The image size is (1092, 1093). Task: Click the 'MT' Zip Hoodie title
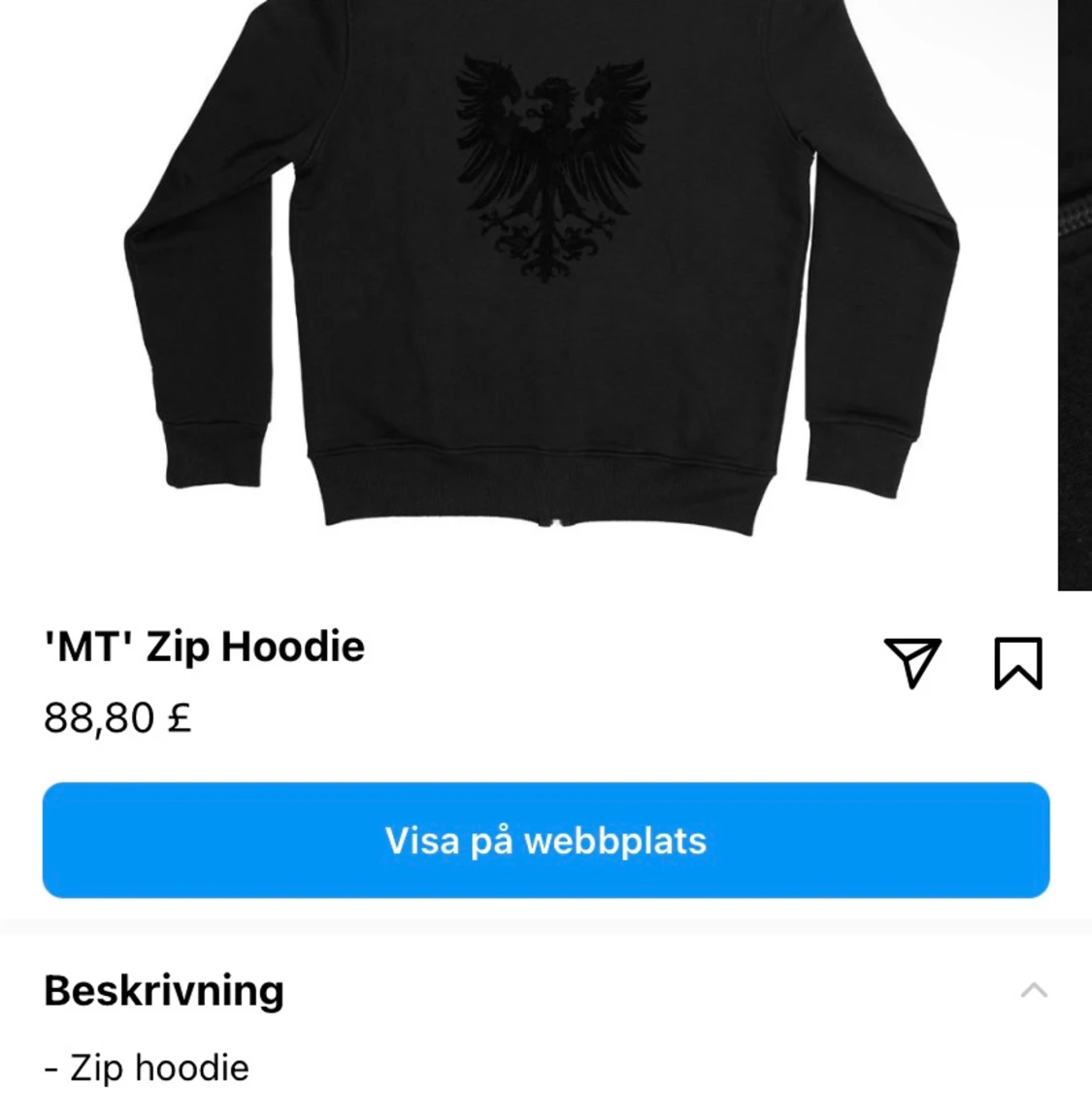click(203, 645)
